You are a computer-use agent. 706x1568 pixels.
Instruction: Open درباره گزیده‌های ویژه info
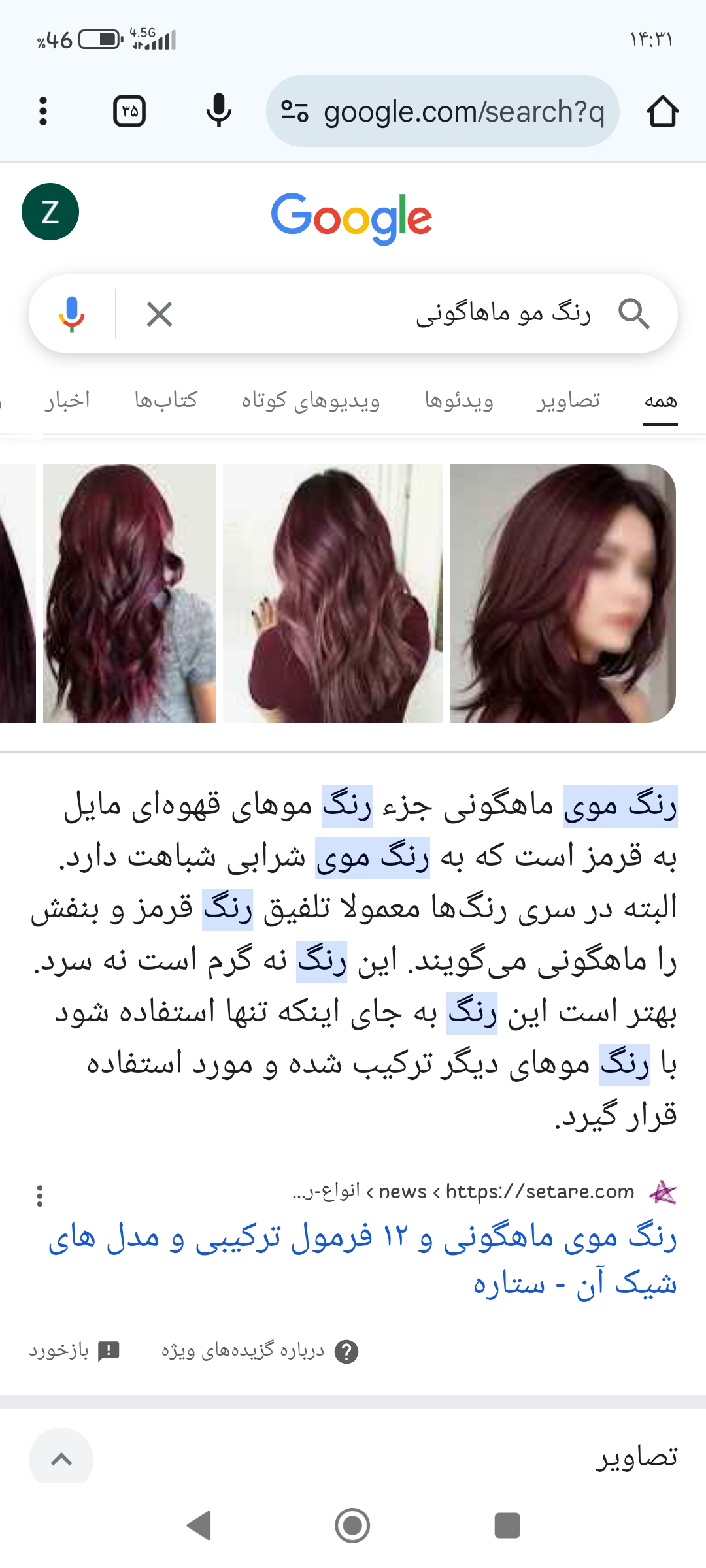[260, 1350]
